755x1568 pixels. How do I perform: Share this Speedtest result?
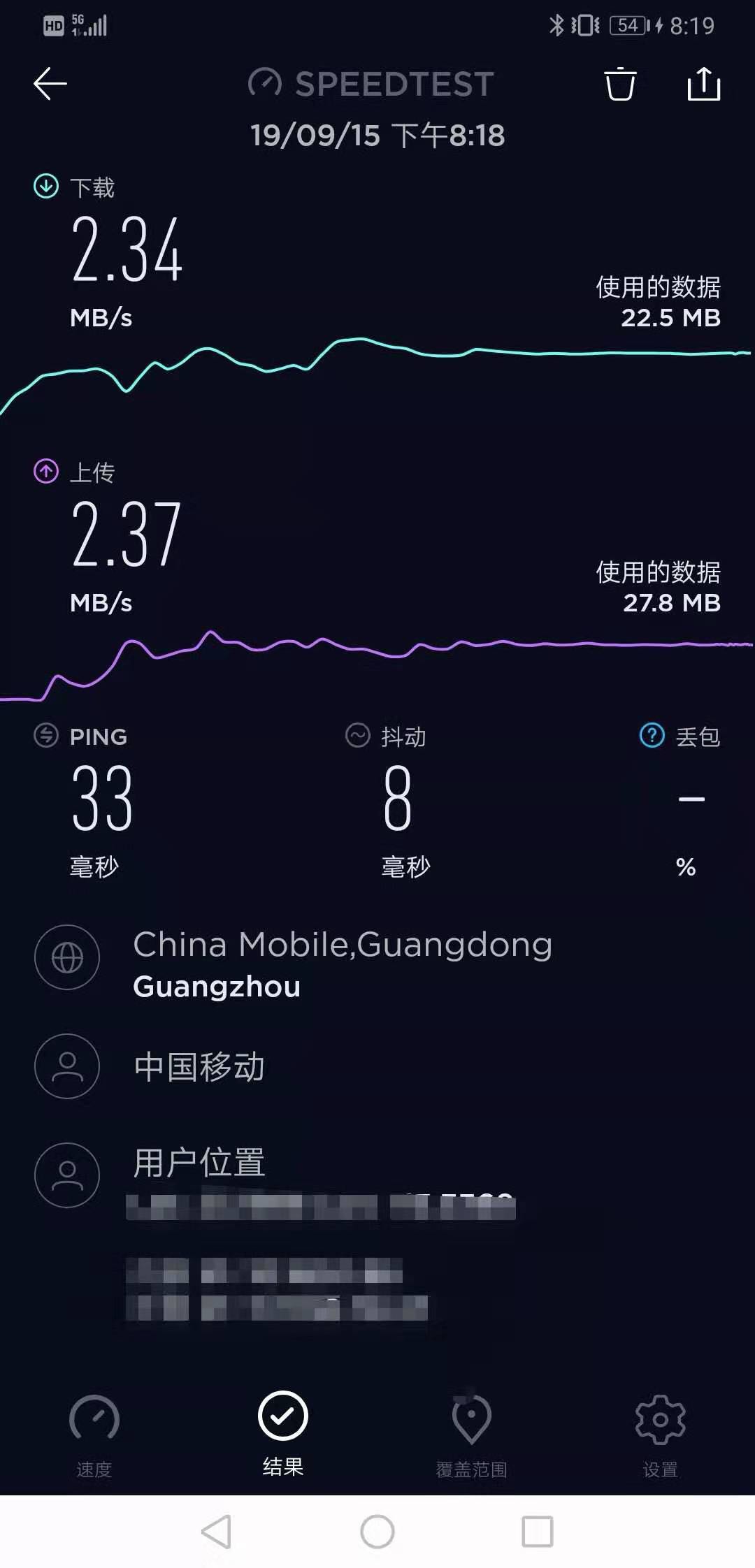703,85
